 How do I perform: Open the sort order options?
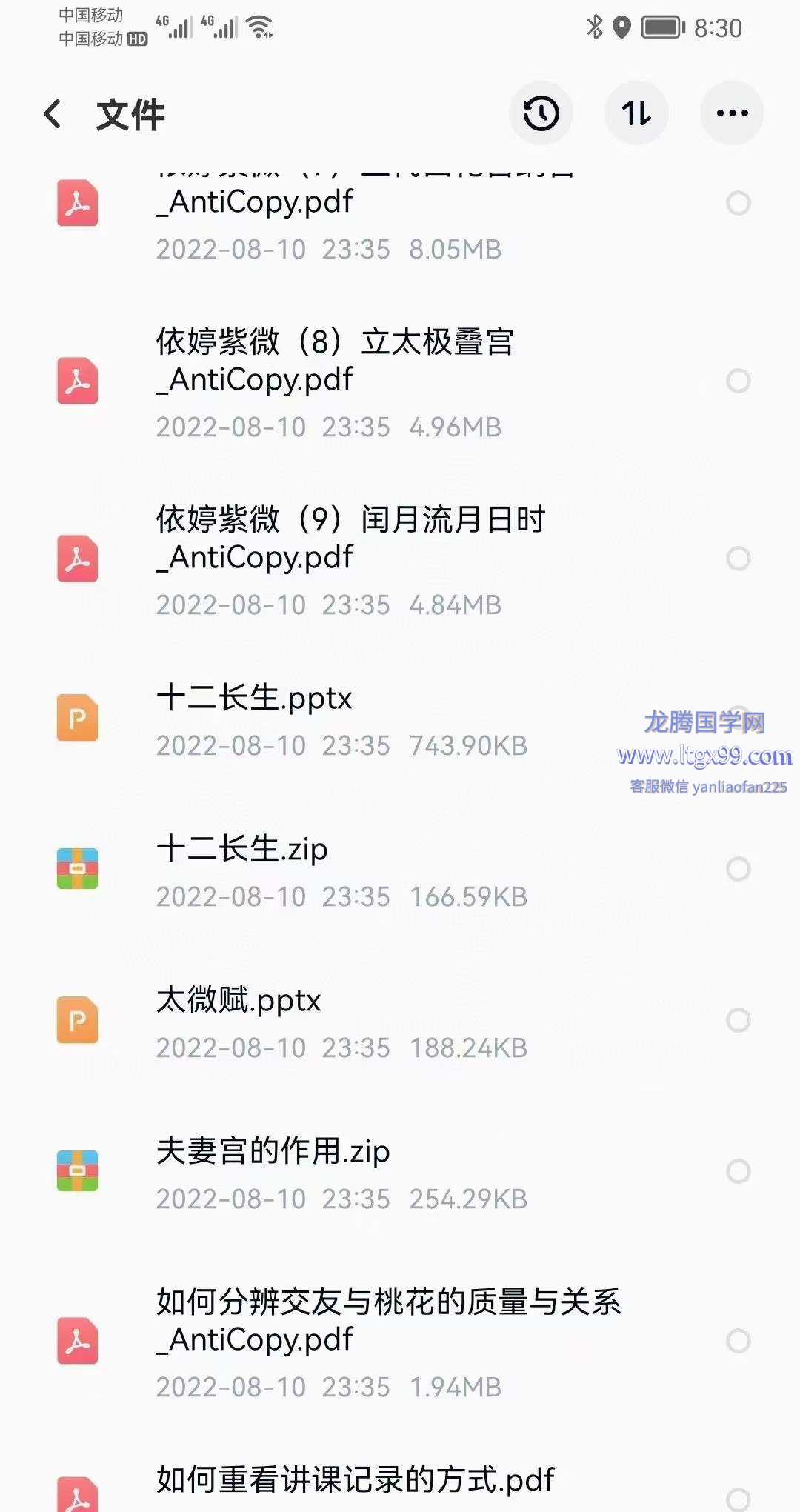pos(636,113)
